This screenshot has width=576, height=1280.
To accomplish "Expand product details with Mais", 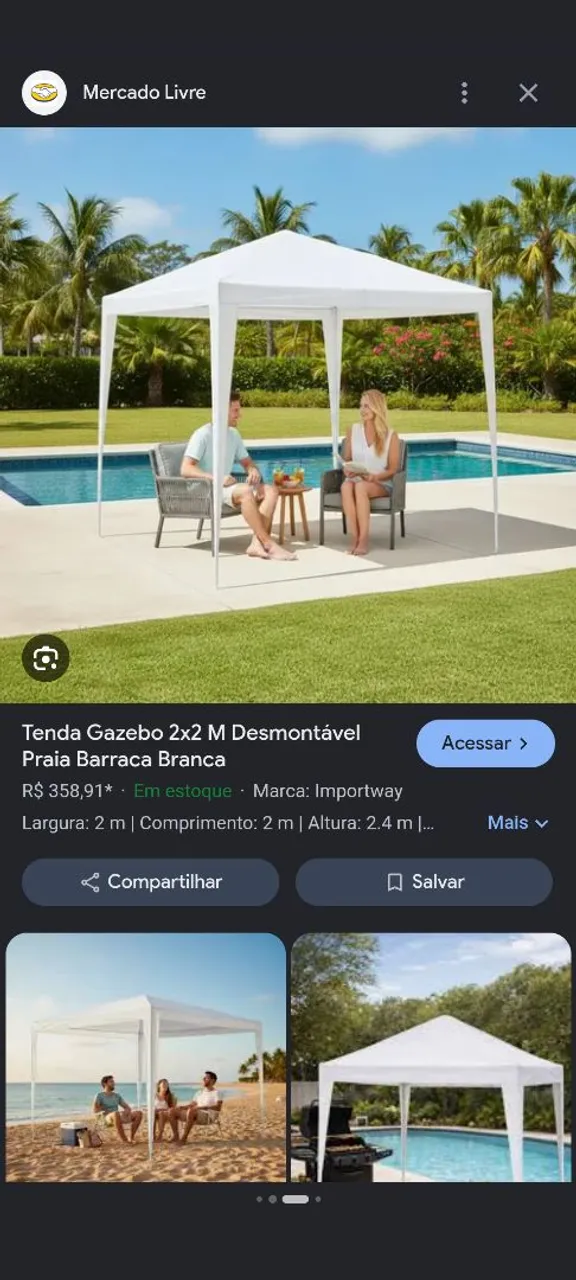I will (x=518, y=823).
